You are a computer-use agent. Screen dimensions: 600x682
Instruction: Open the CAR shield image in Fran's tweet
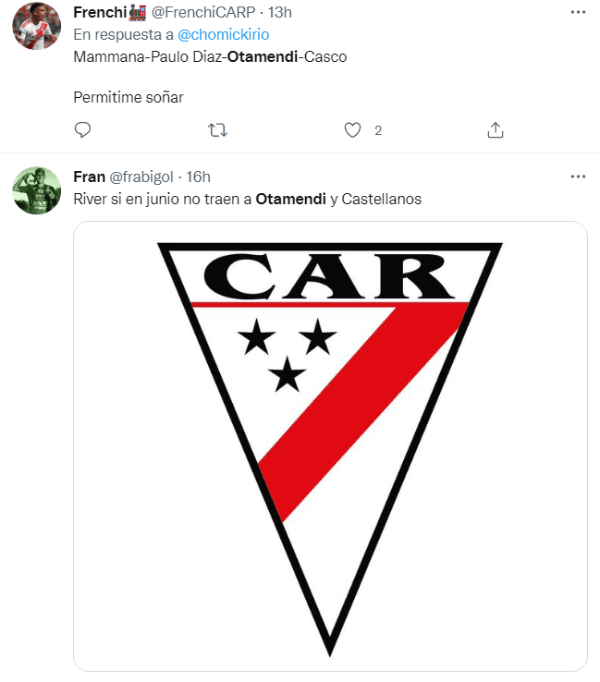[x=330, y=445]
